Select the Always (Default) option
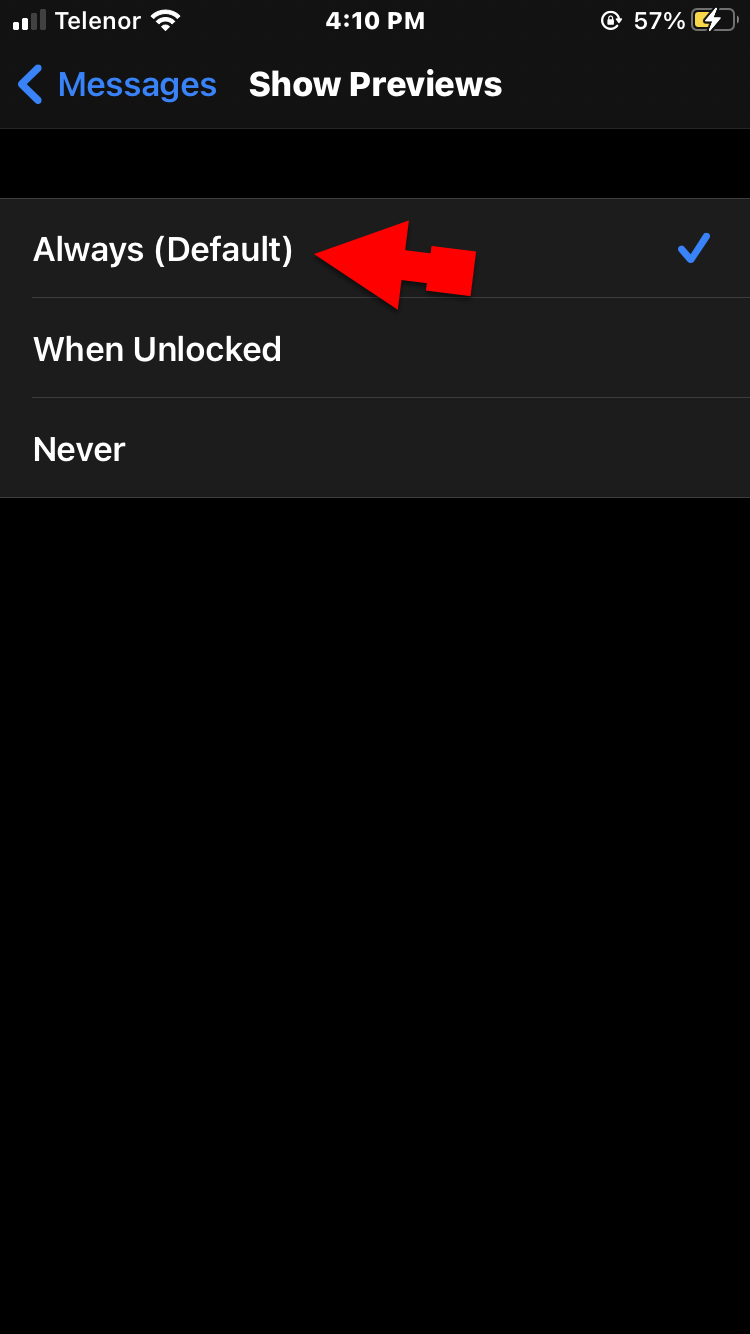 [163, 249]
